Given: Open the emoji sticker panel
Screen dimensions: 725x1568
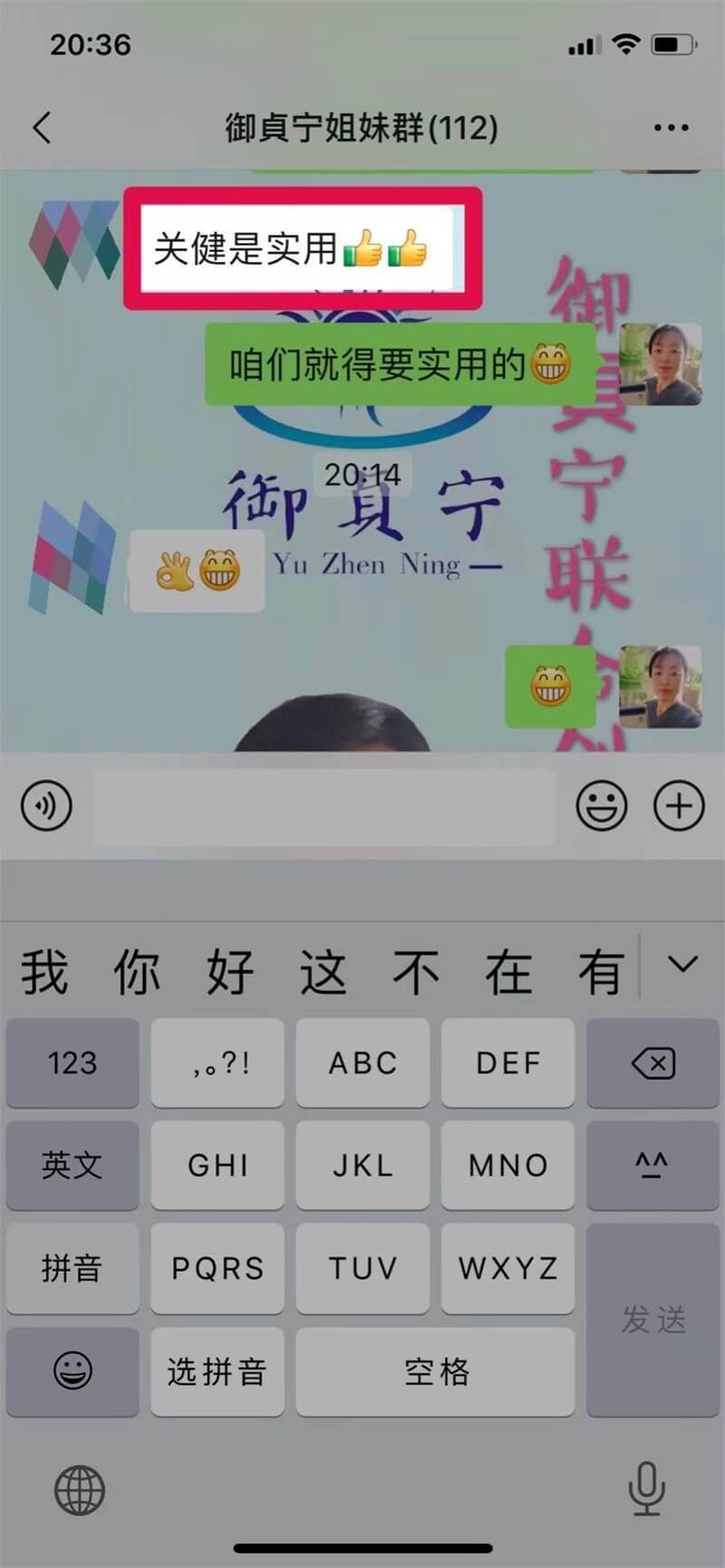Looking at the screenshot, I should coord(602,805).
